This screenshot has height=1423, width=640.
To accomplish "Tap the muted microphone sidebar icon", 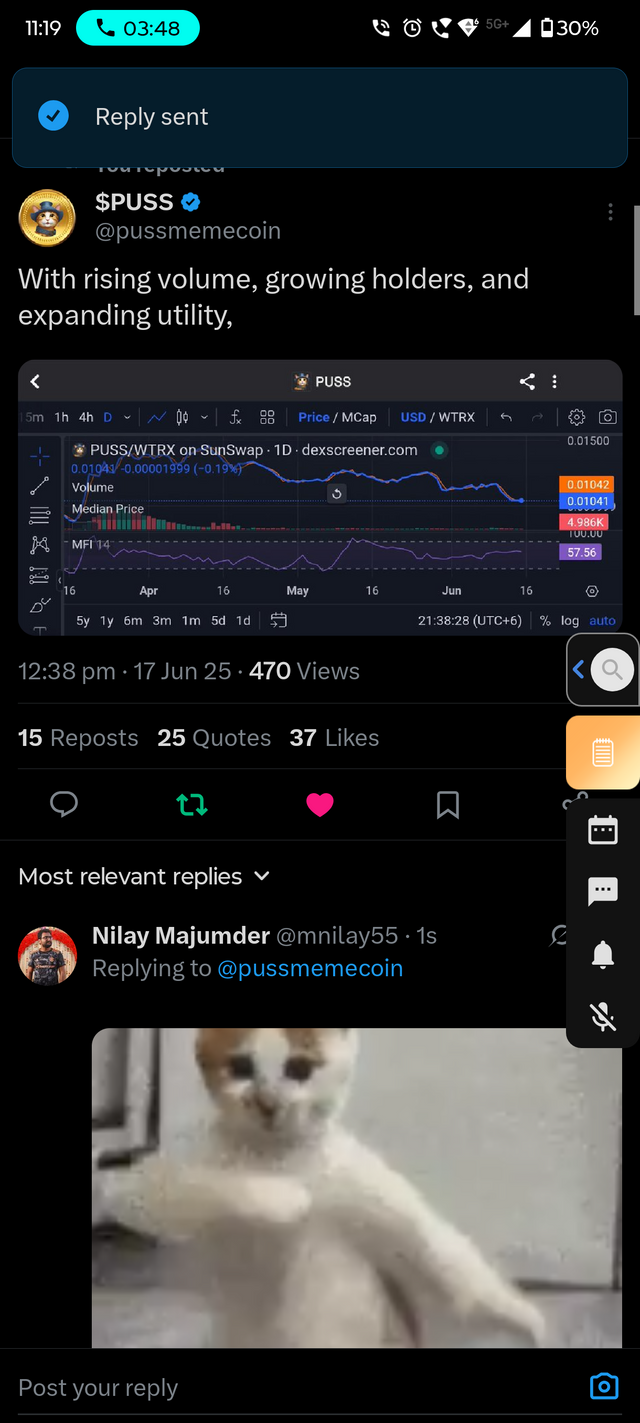I will point(603,1017).
